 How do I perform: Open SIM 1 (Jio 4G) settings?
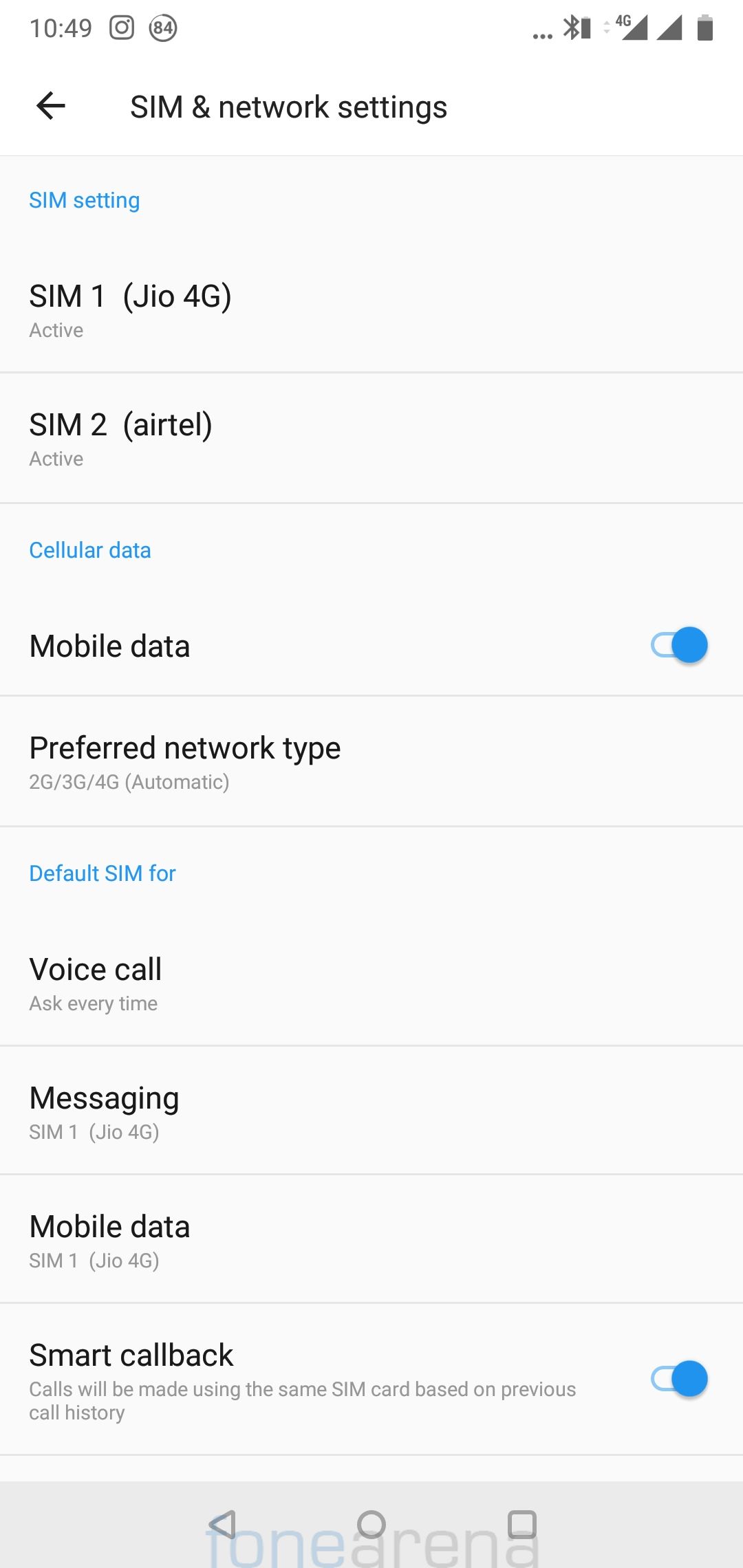click(371, 309)
